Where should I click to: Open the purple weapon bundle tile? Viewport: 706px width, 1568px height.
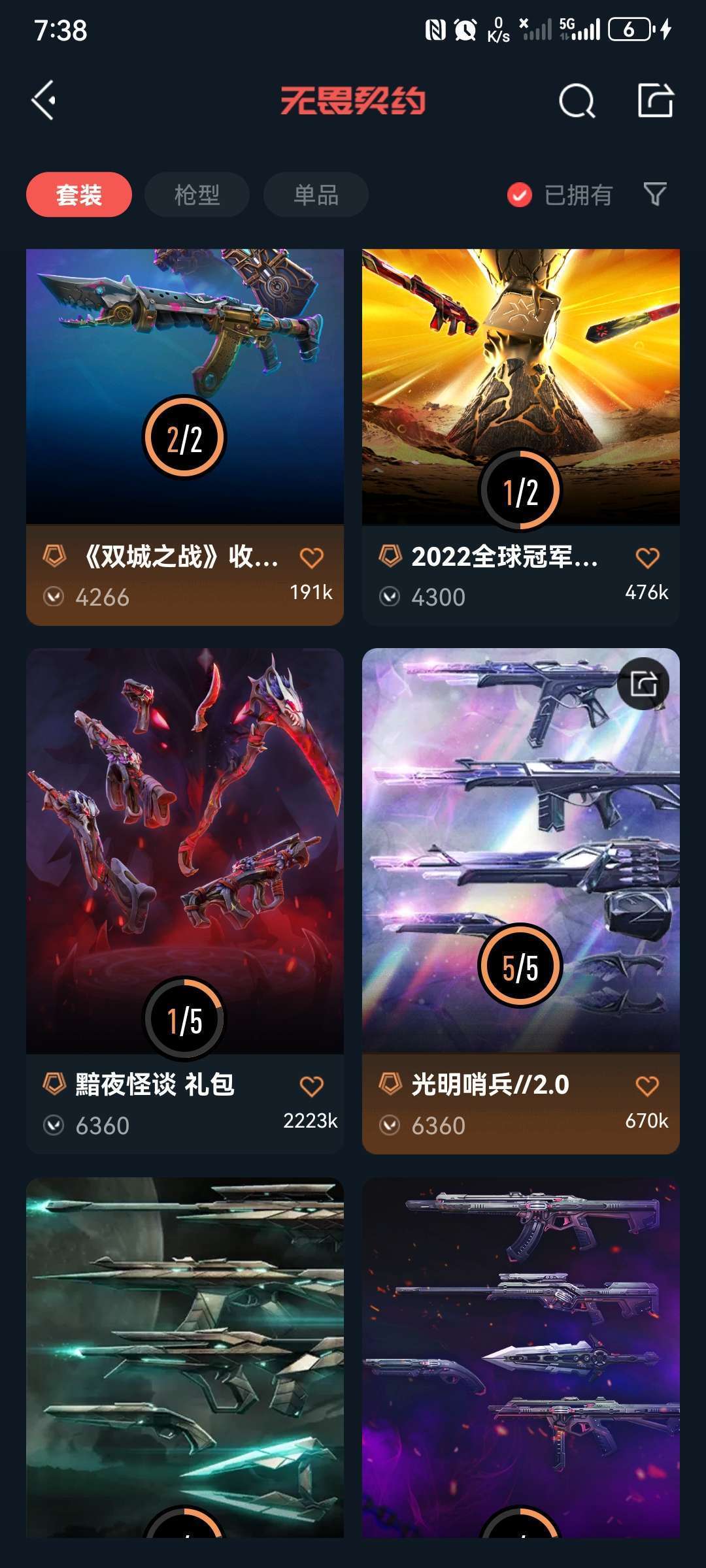(521, 1352)
